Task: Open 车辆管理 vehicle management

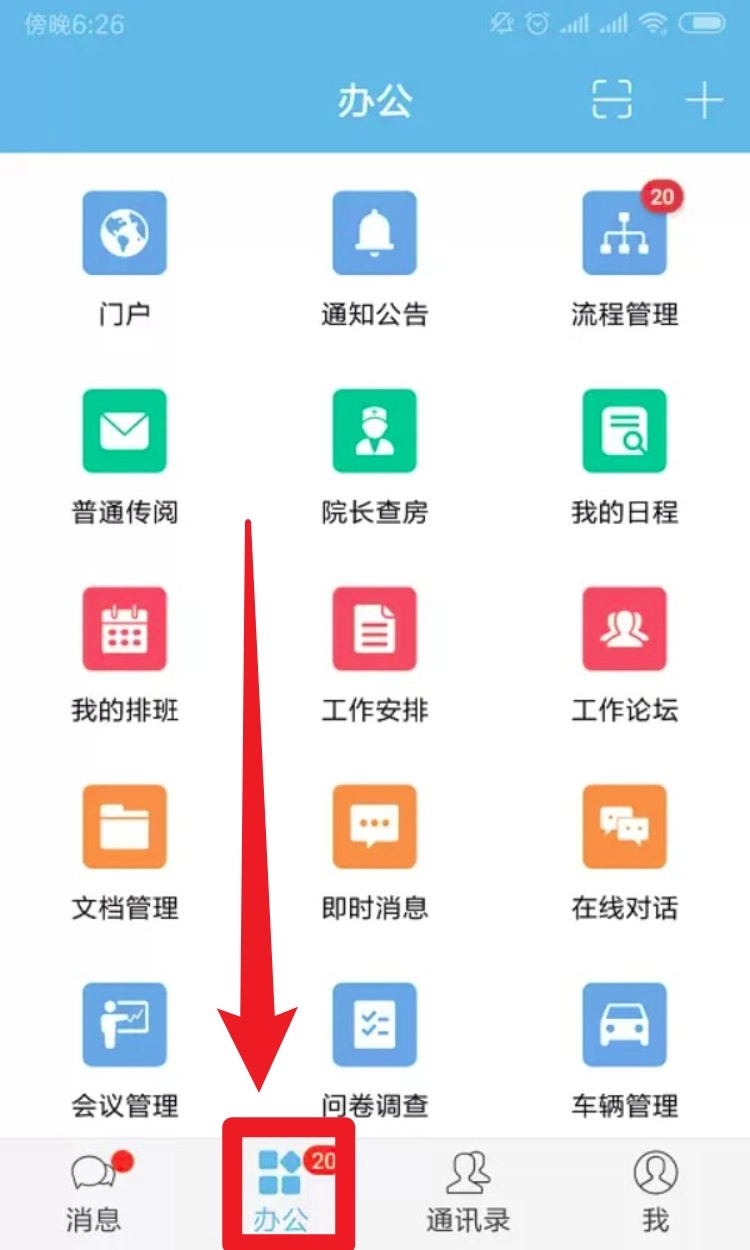Action: [x=624, y=1026]
